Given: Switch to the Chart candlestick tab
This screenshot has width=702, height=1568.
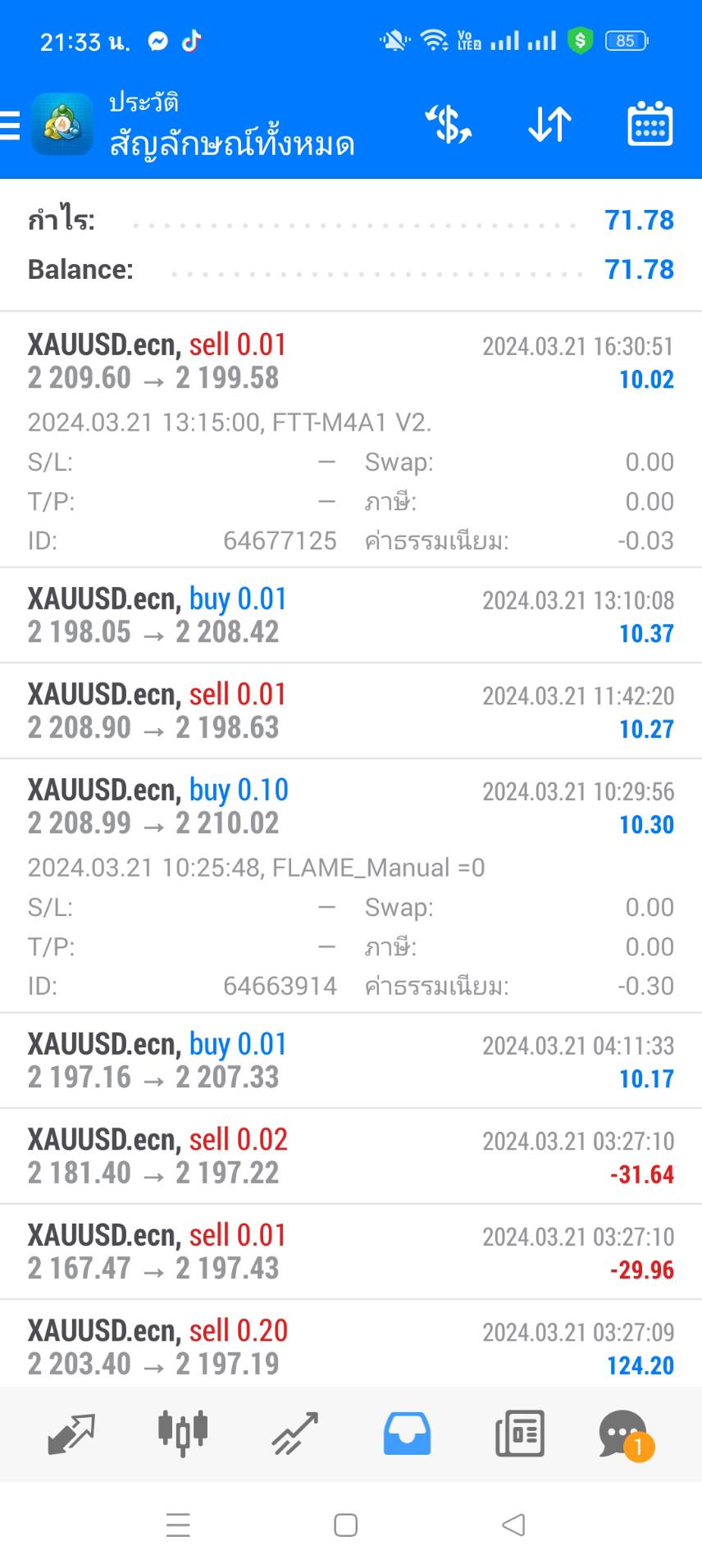Looking at the screenshot, I should click(x=183, y=1434).
